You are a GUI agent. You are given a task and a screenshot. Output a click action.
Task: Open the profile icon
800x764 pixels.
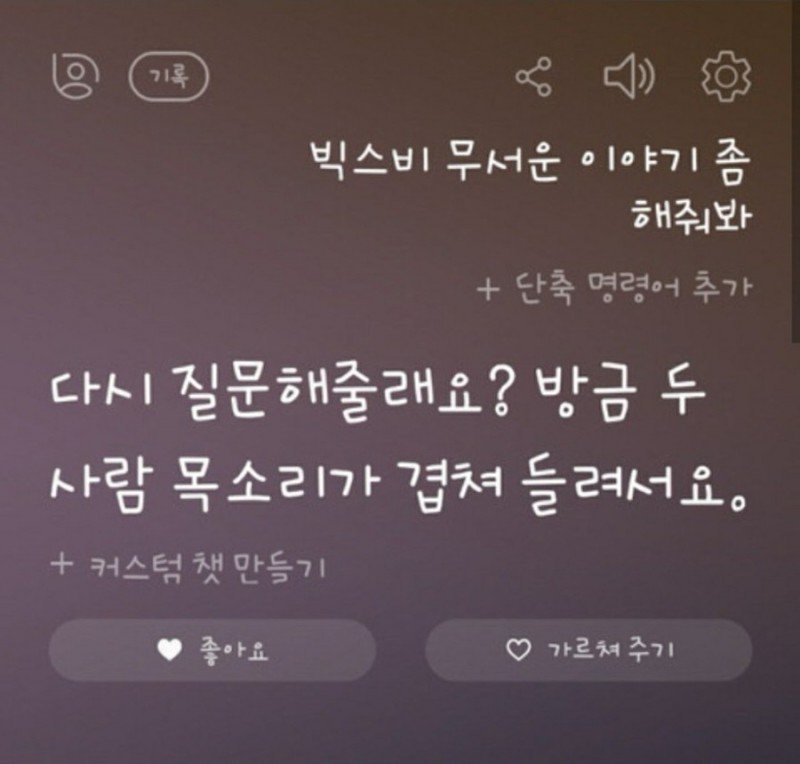coord(75,76)
